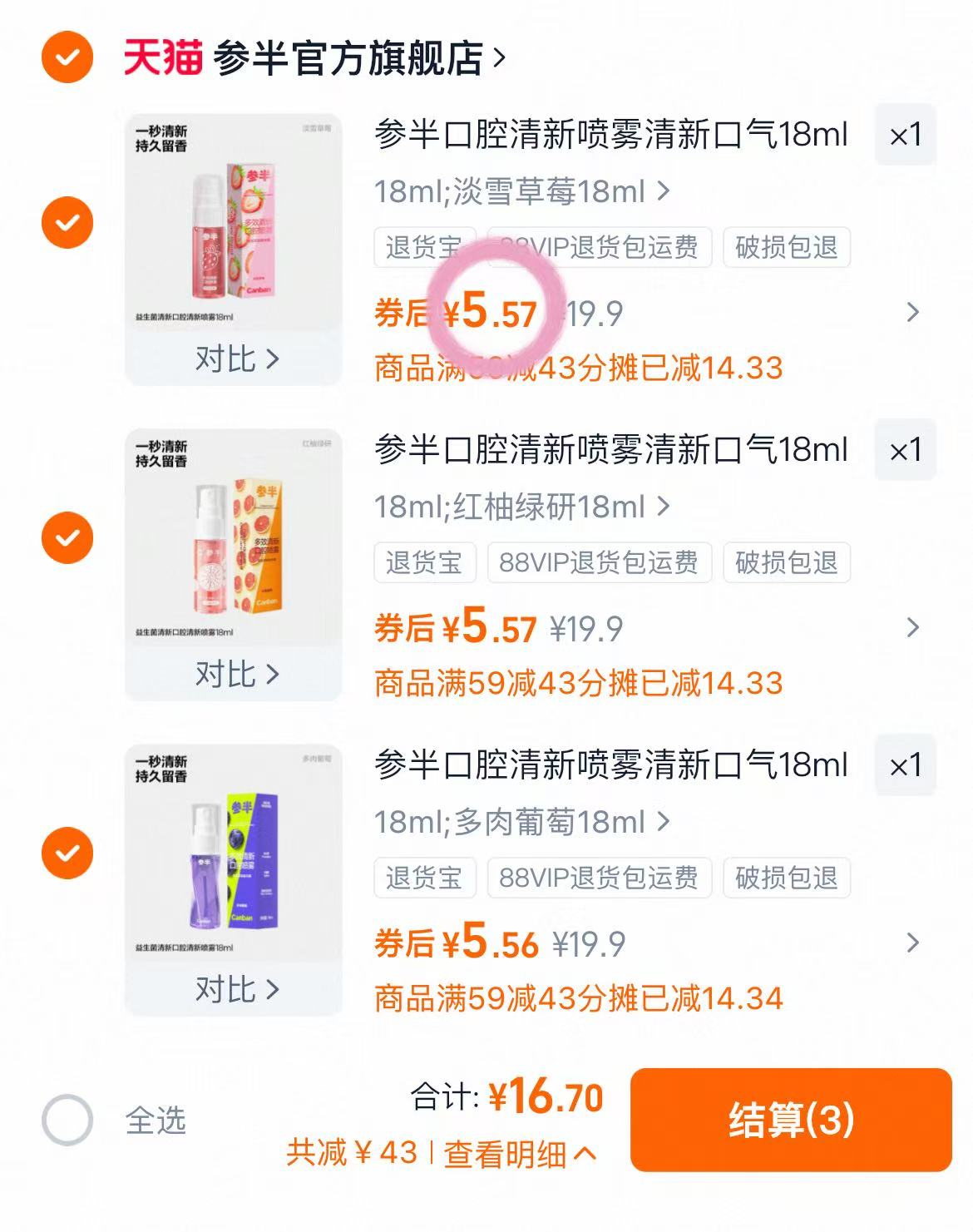Click 对比 compare link under the first product
Viewport: 973px width, 1232px height.
(x=235, y=359)
